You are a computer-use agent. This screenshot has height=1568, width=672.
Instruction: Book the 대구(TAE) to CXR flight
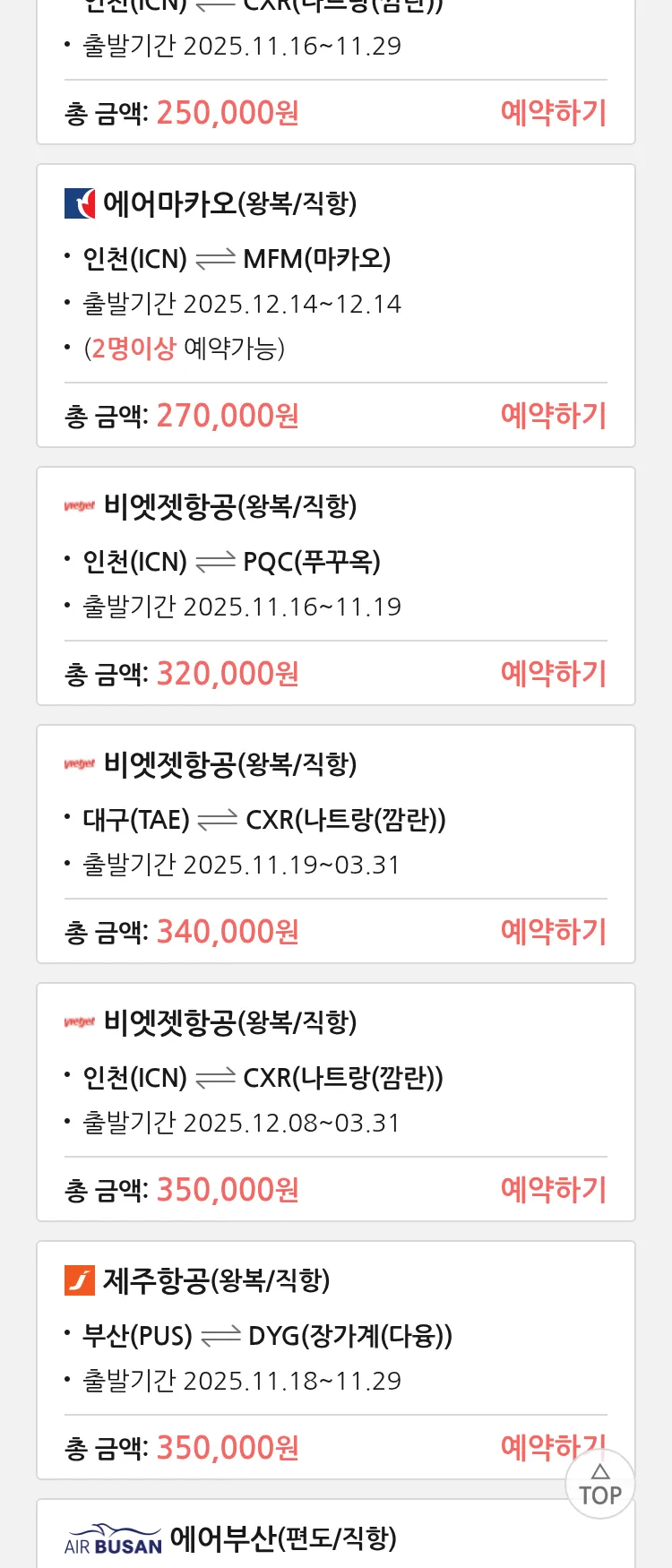click(553, 932)
